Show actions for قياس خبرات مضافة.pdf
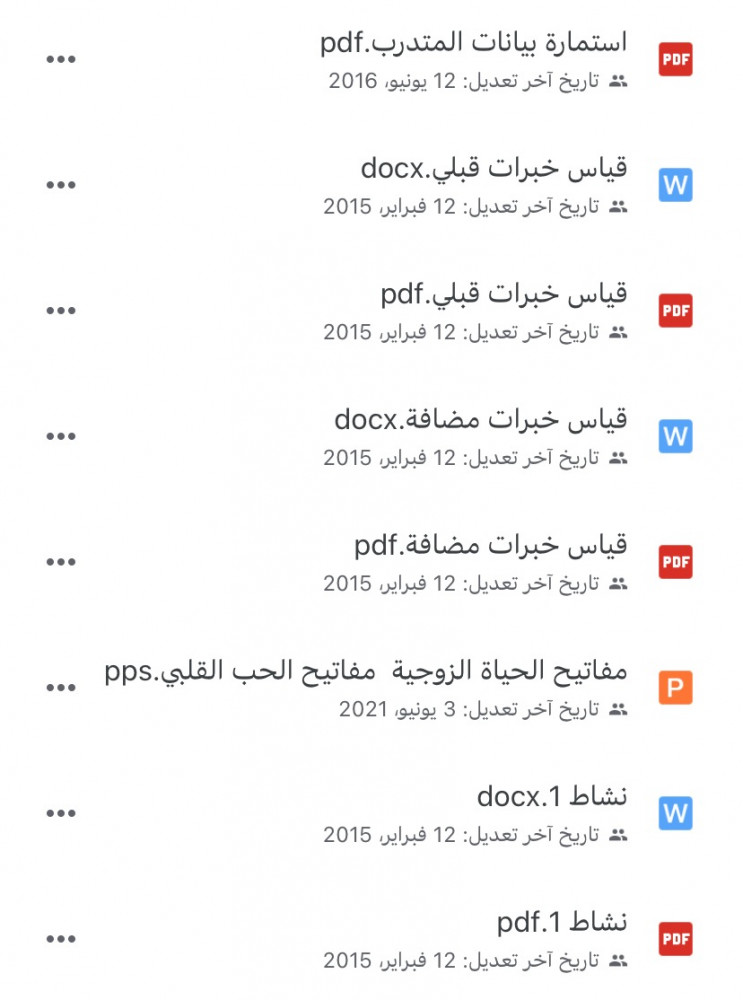Screen dimensions: 743x1000 [x=61, y=562]
